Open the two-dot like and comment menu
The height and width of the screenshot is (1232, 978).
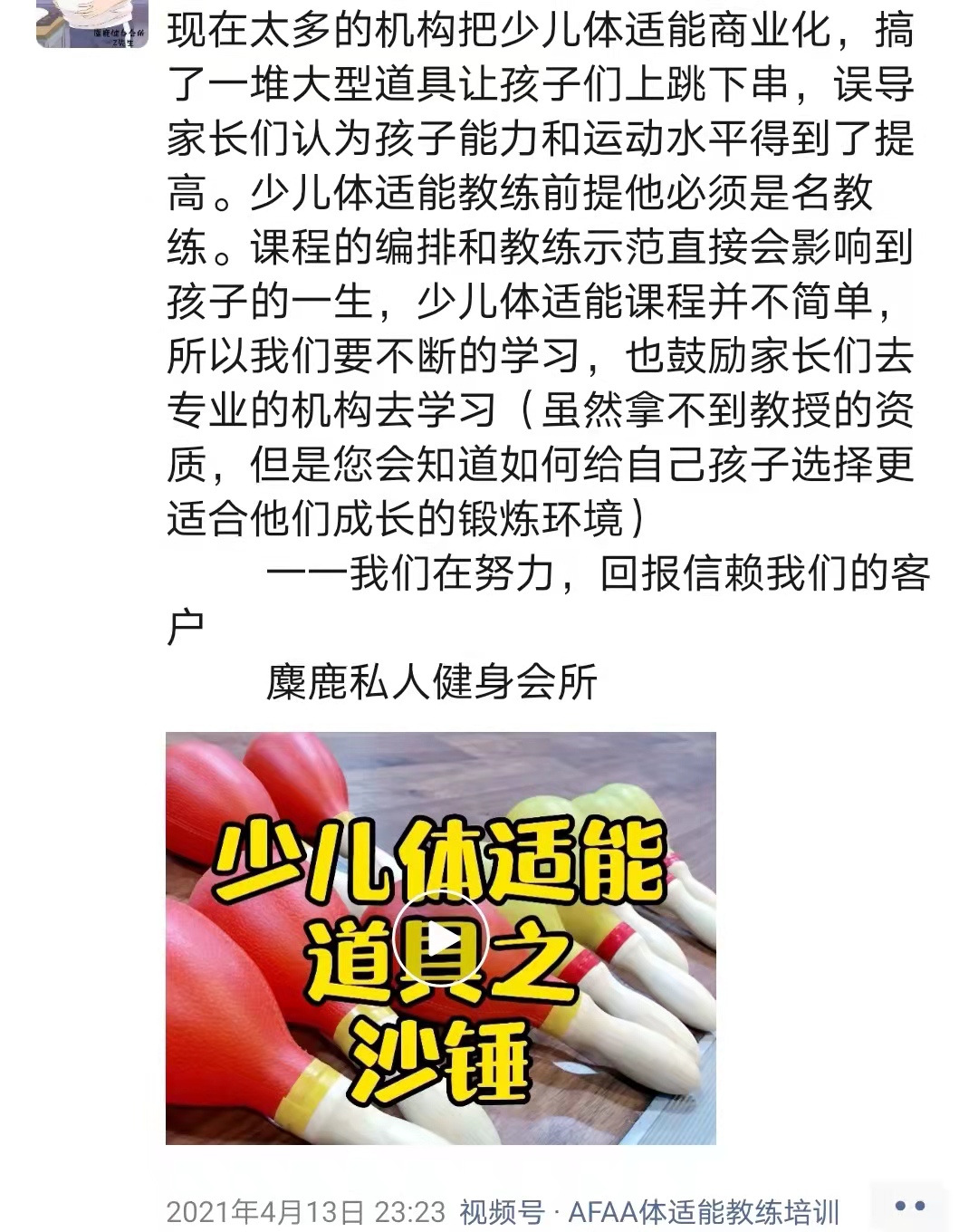[908, 1206]
